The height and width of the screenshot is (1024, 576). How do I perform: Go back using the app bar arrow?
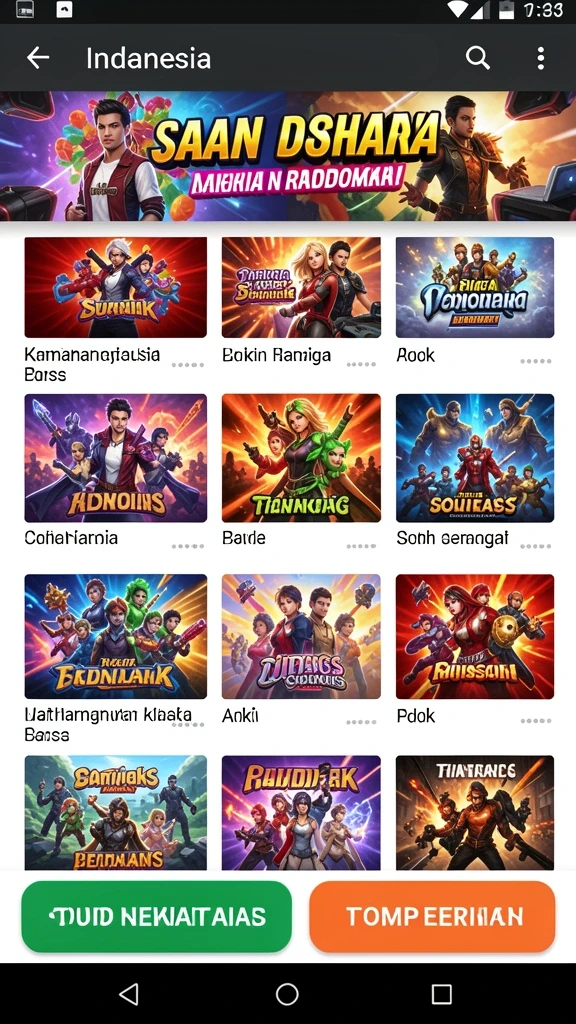click(38, 58)
